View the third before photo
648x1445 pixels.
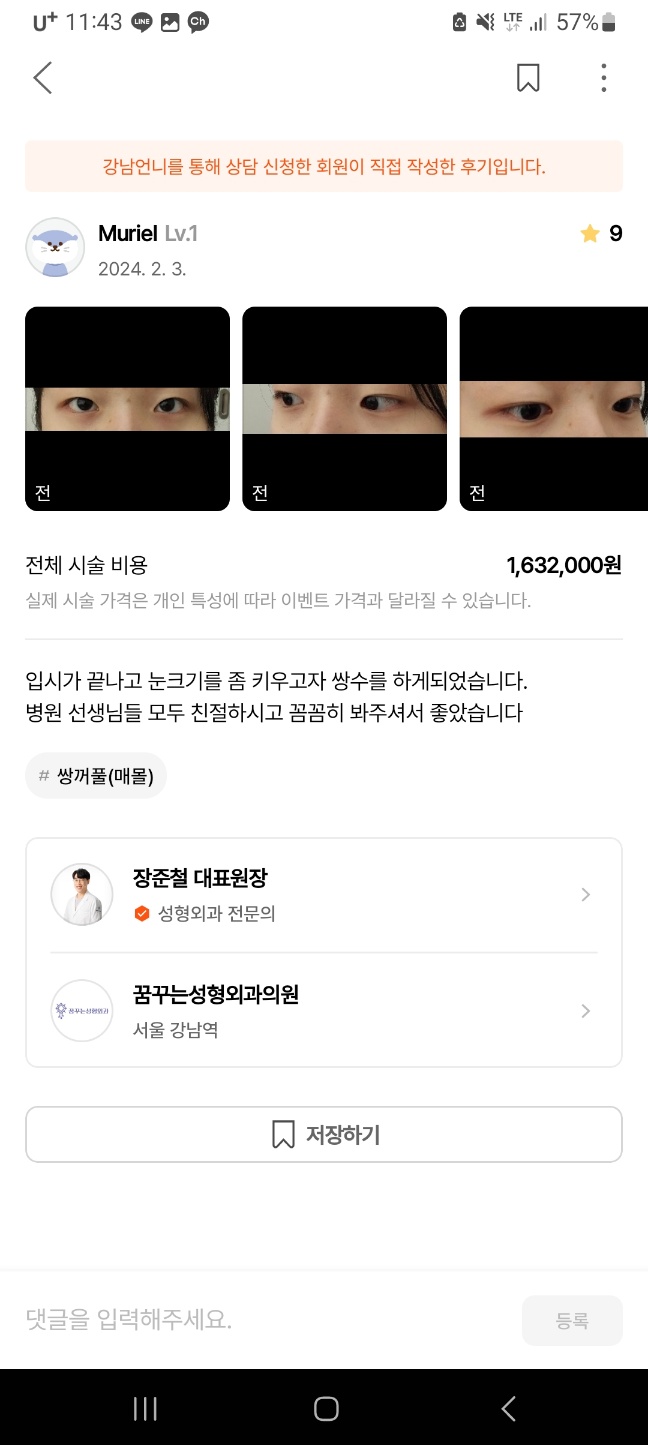click(554, 409)
